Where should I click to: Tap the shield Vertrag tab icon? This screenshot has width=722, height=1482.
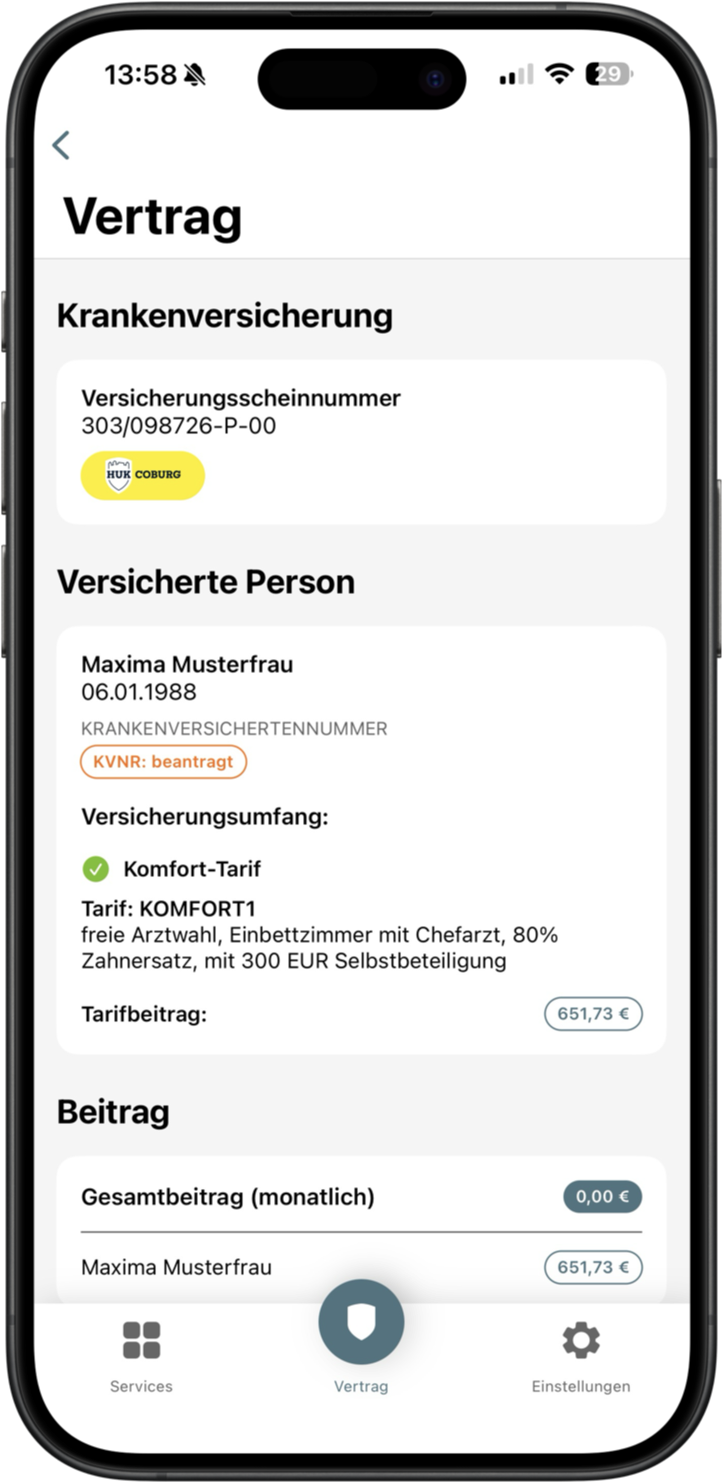pyautogui.click(x=361, y=1322)
